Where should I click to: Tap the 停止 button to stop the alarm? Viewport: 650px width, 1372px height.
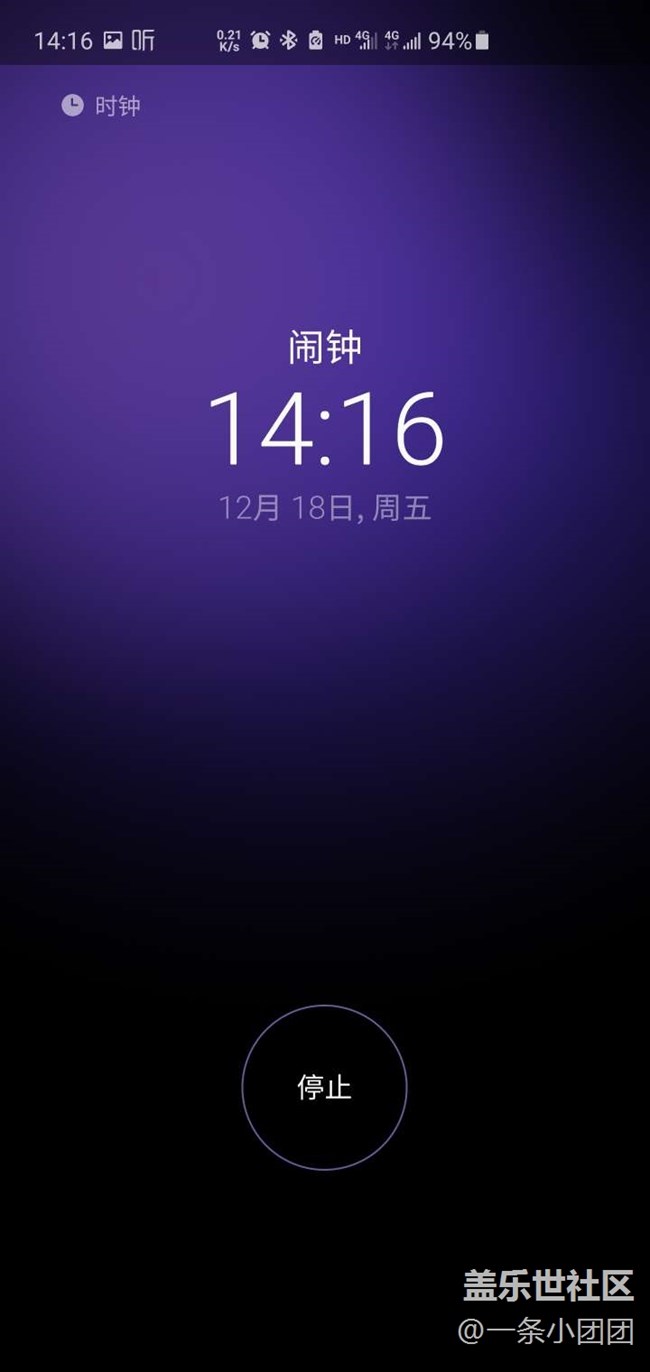[x=324, y=1087]
